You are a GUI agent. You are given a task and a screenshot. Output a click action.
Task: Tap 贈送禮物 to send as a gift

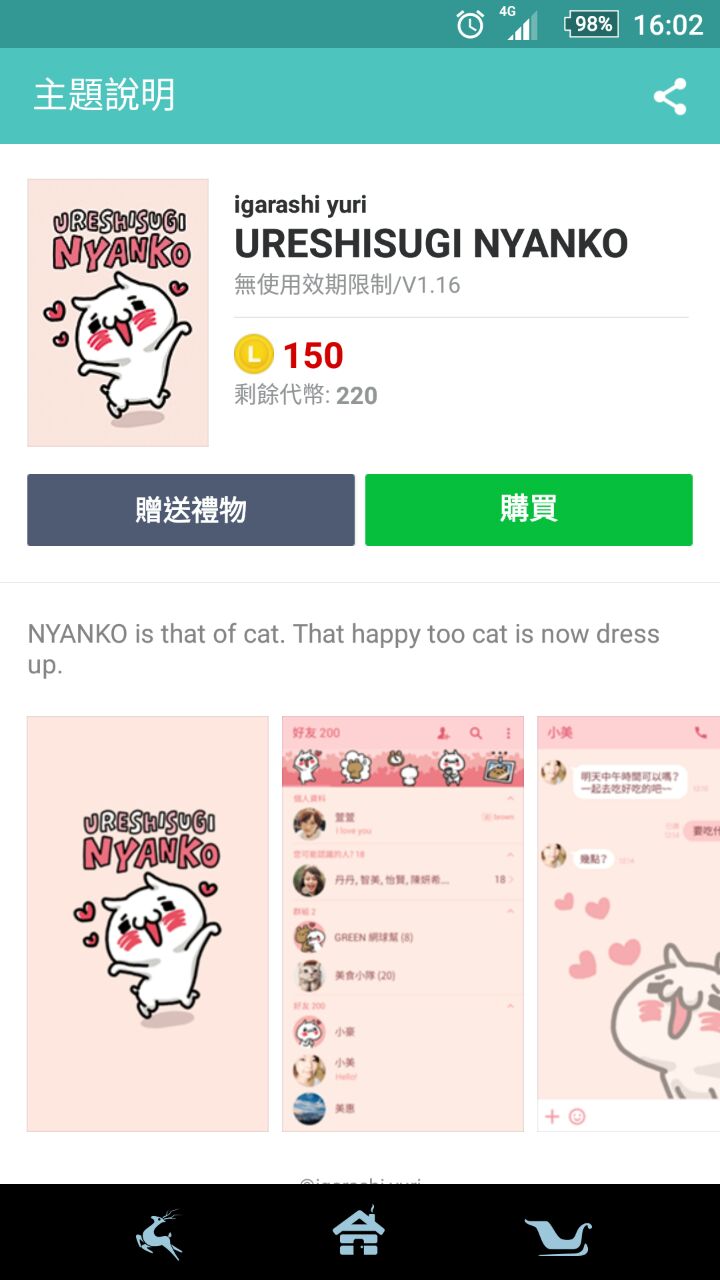pos(191,510)
